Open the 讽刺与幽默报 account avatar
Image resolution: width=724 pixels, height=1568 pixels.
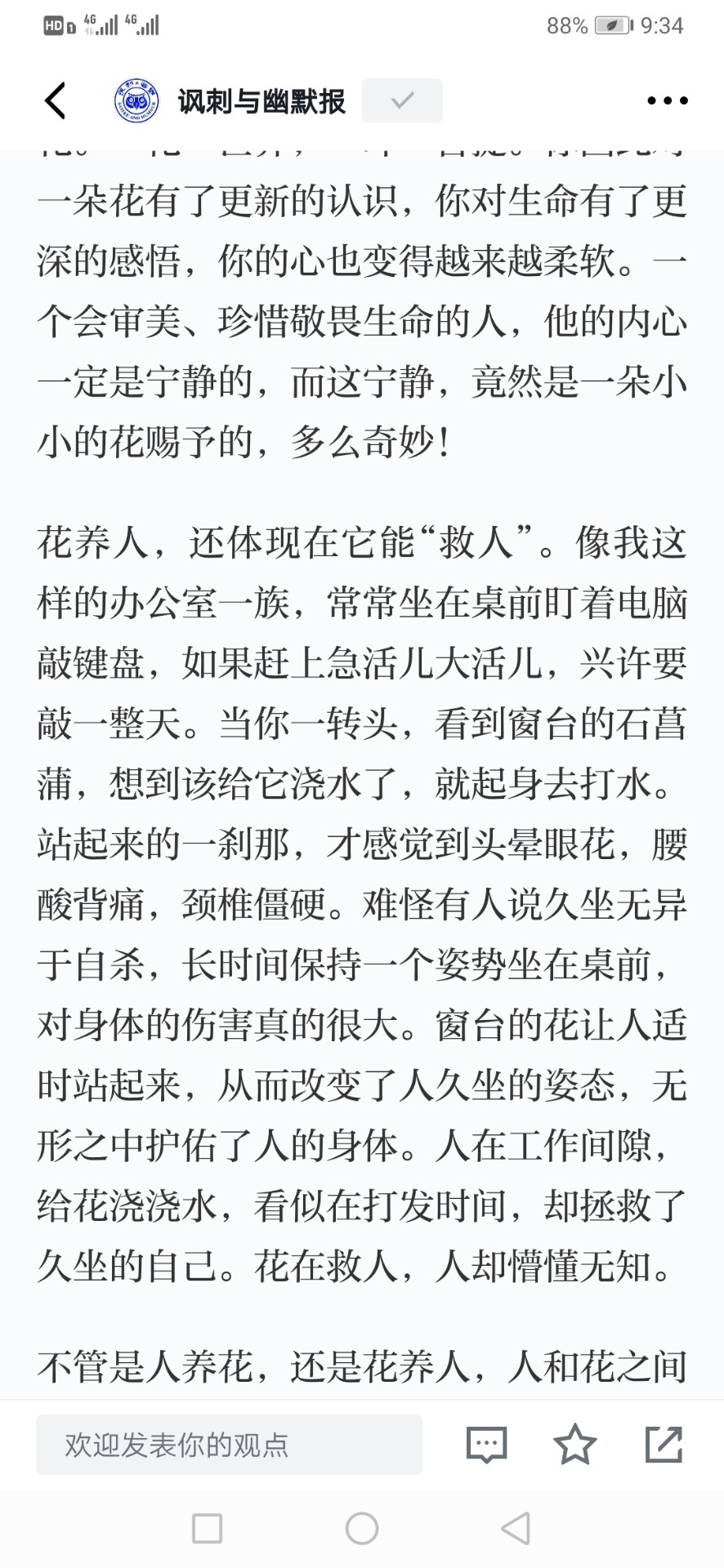coord(136,100)
